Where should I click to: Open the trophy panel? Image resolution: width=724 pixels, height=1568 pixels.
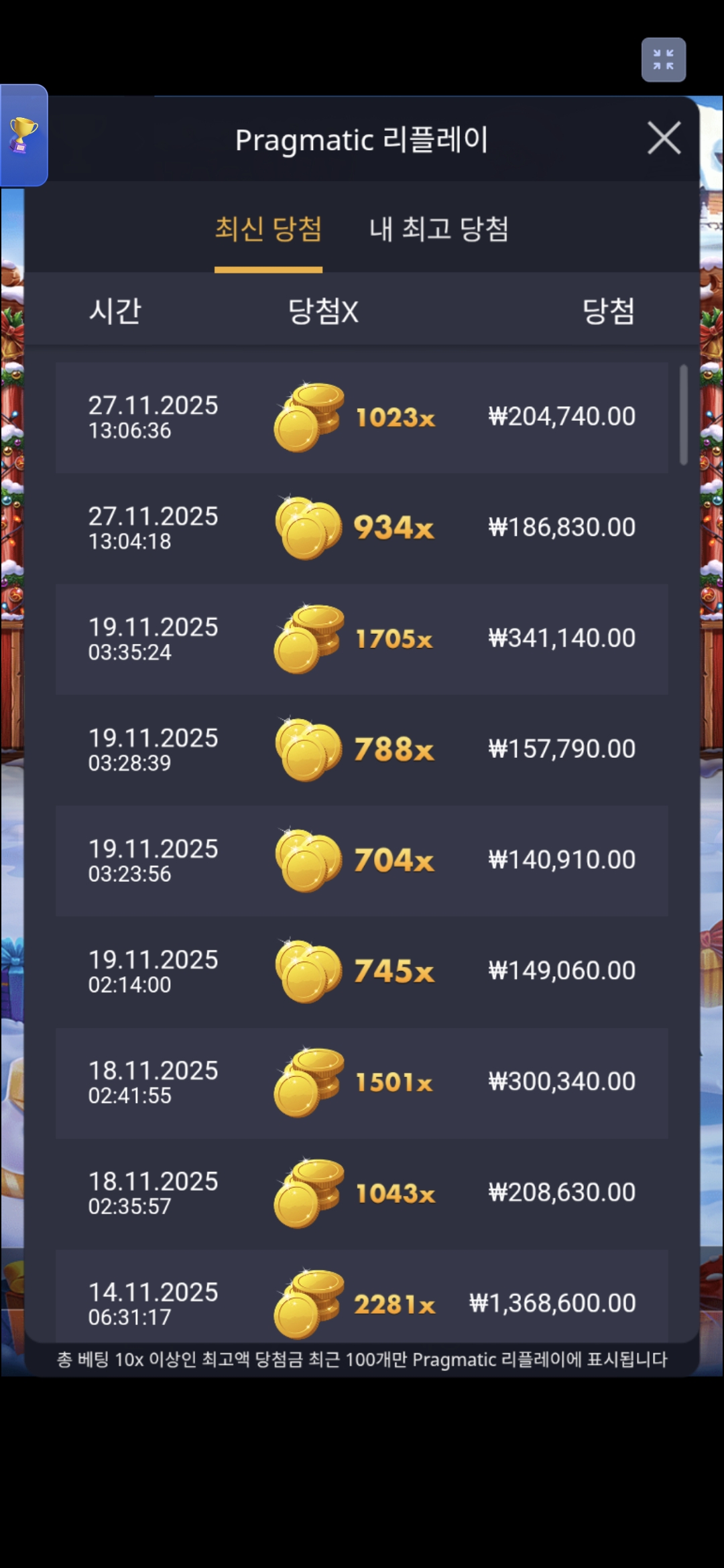pos(23,135)
